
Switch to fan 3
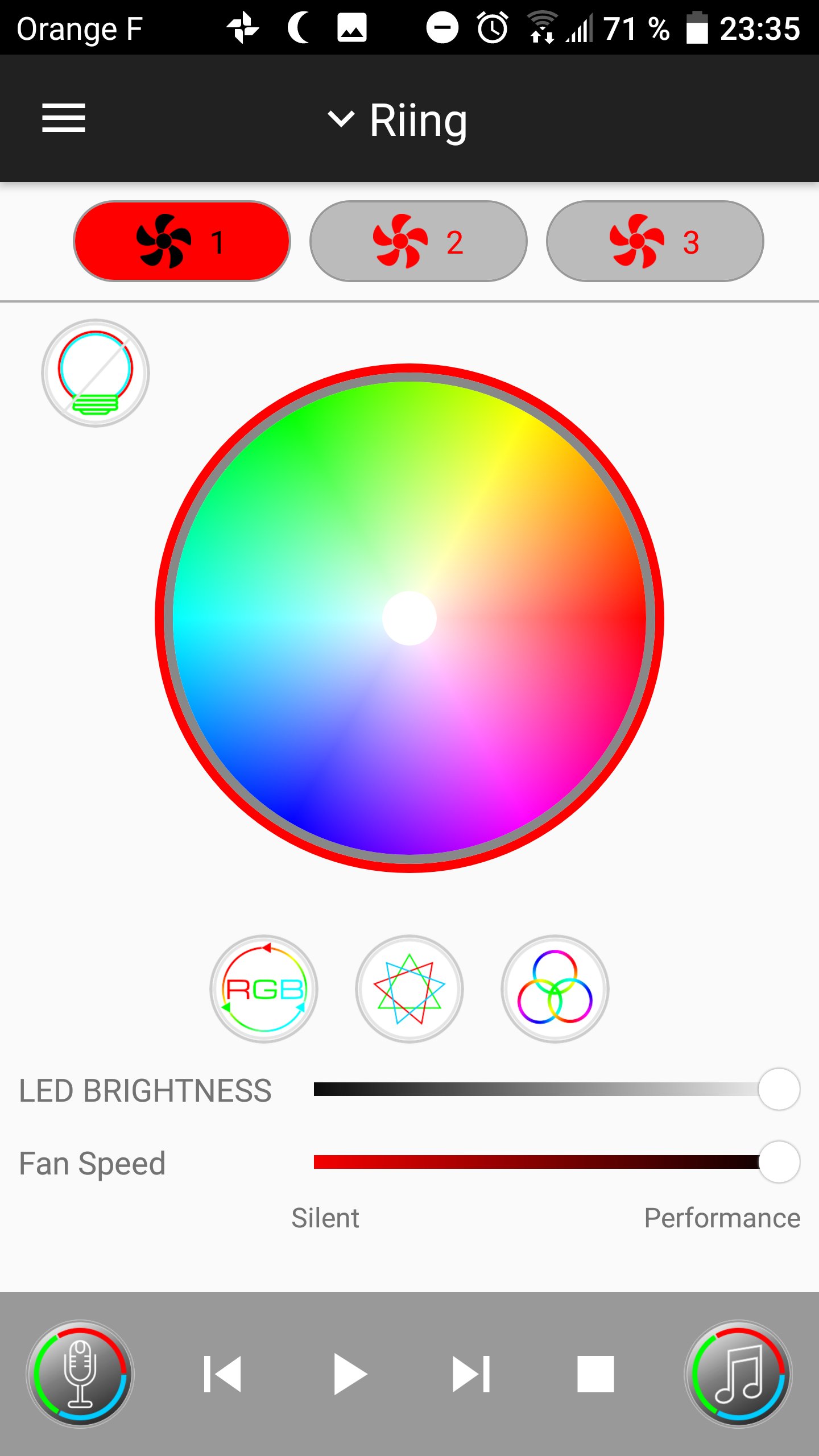[655, 241]
